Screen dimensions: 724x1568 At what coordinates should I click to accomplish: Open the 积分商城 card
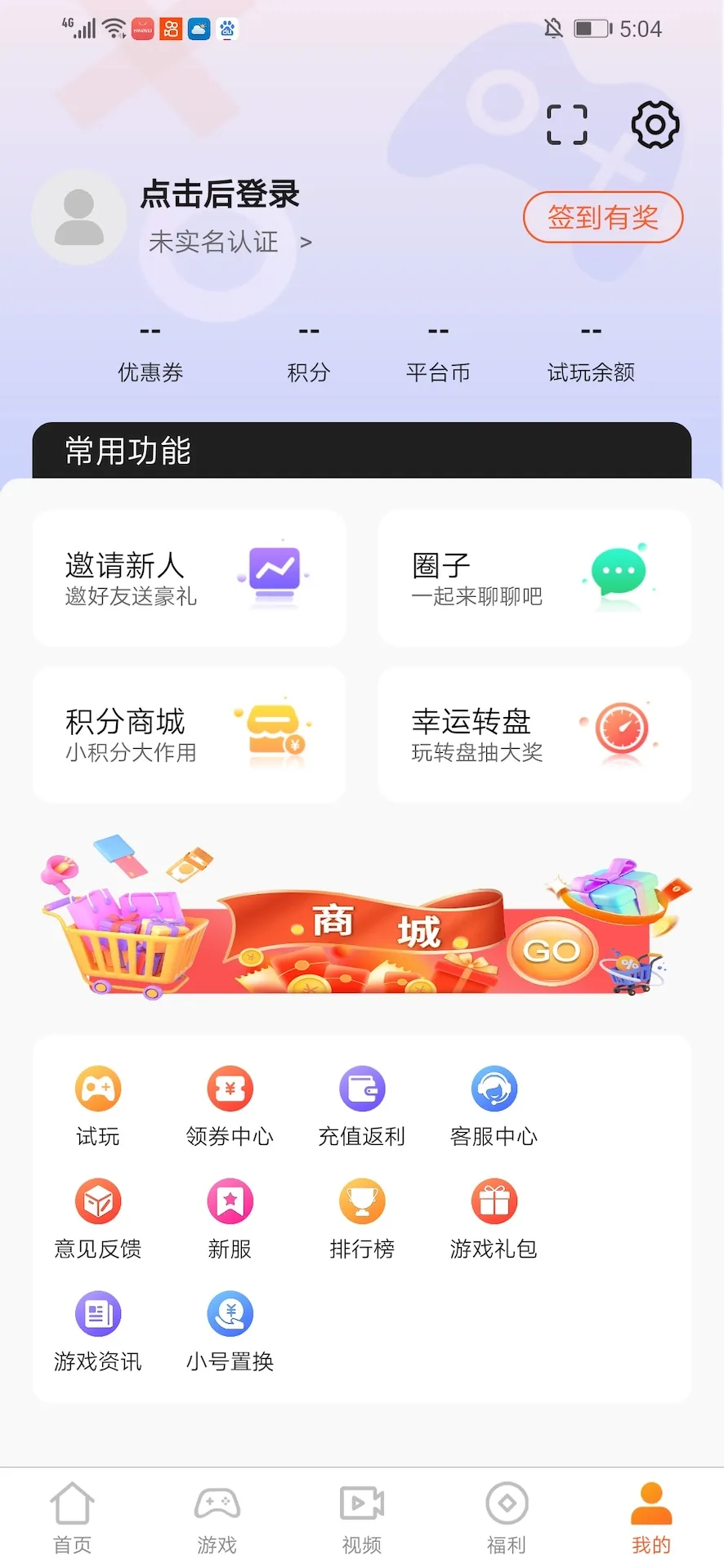[189, 734]
